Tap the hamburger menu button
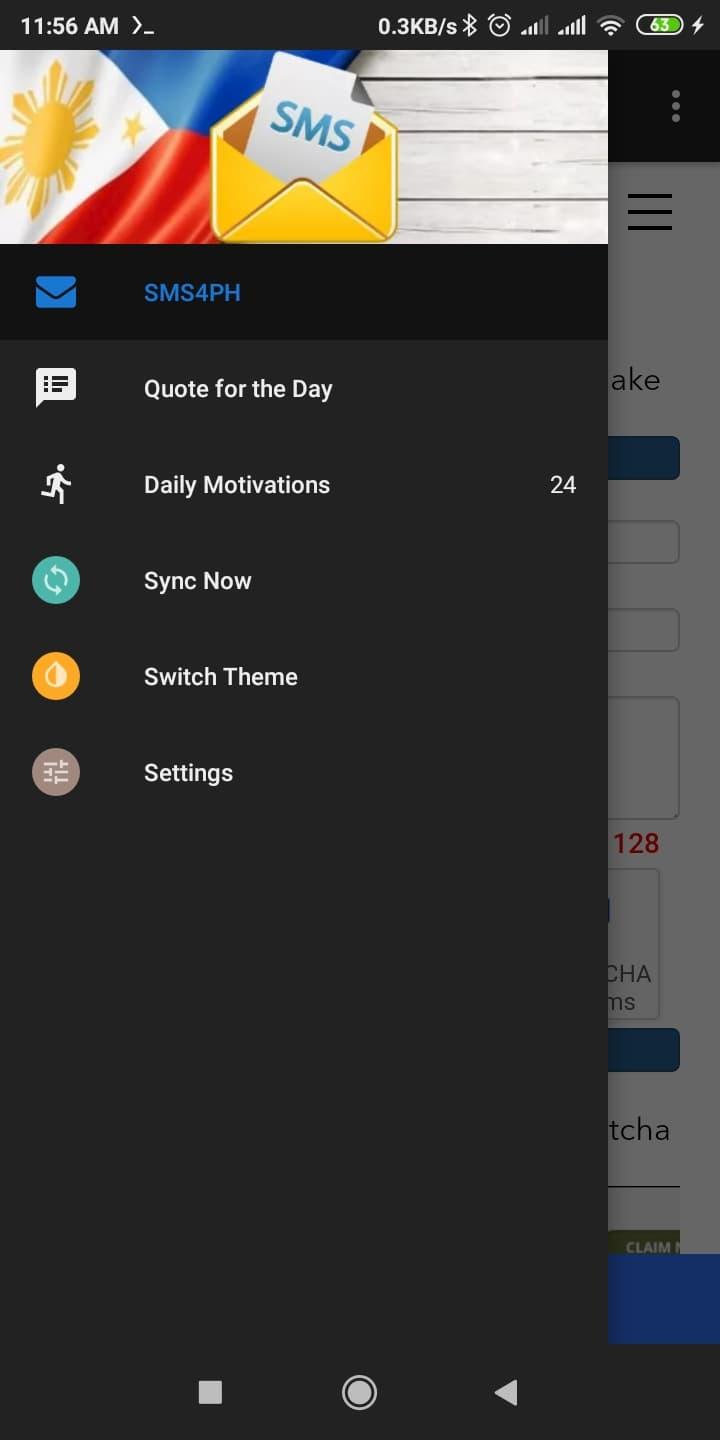Screen dimensions: 720x1440 [x=650, y=212]
